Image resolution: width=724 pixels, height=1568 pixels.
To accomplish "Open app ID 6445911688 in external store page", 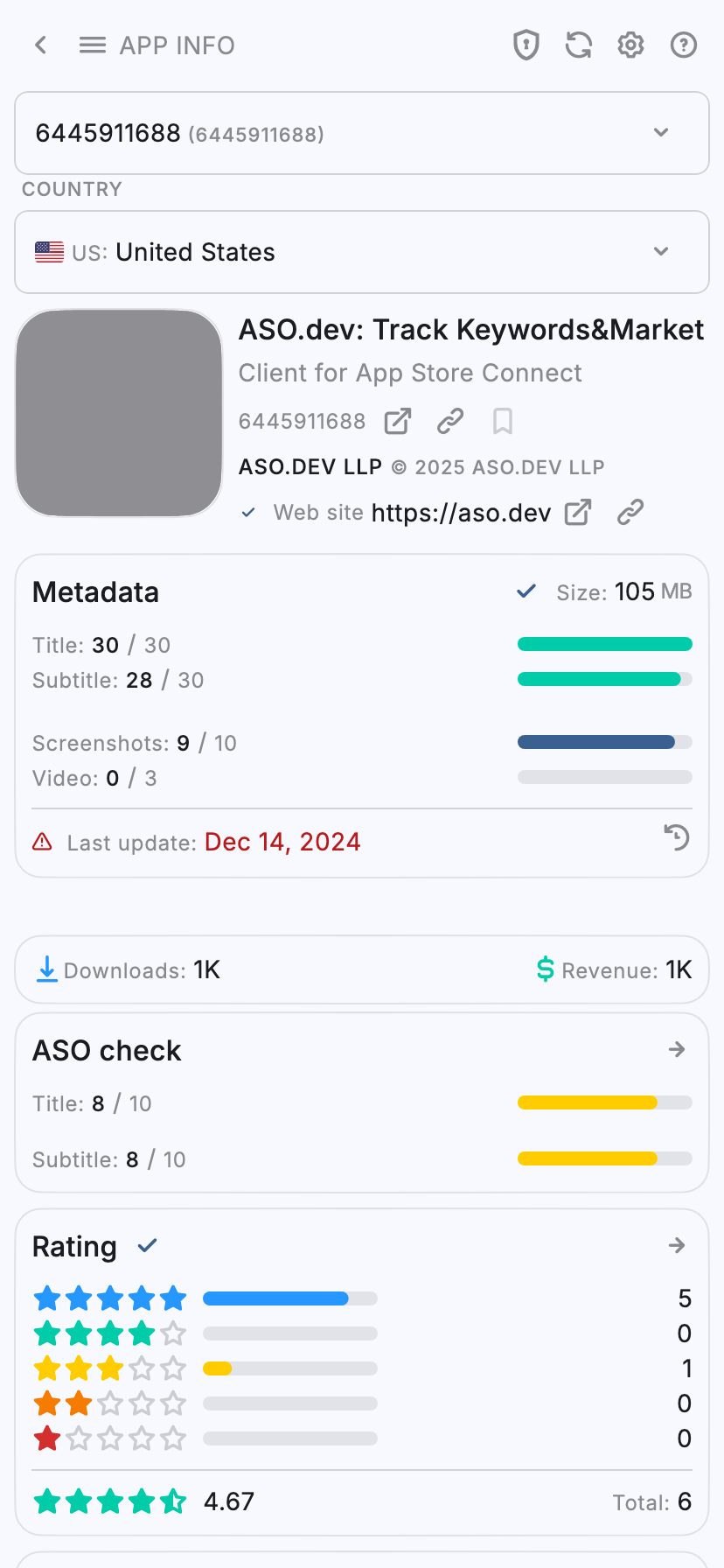I will [397, 421].
